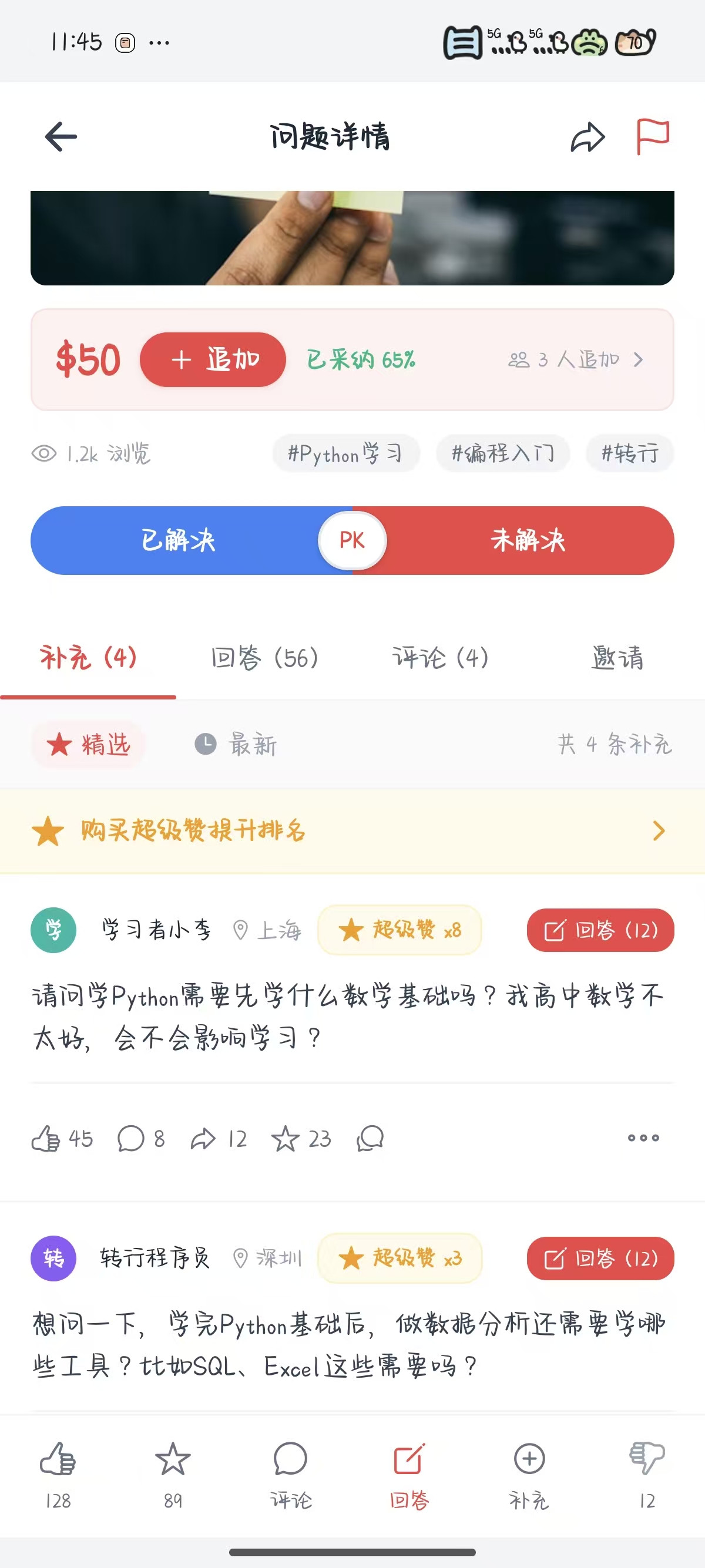
Task: Reply to 学习者小李's supplement
Action: pyautogui.click(x=600, y=930)
